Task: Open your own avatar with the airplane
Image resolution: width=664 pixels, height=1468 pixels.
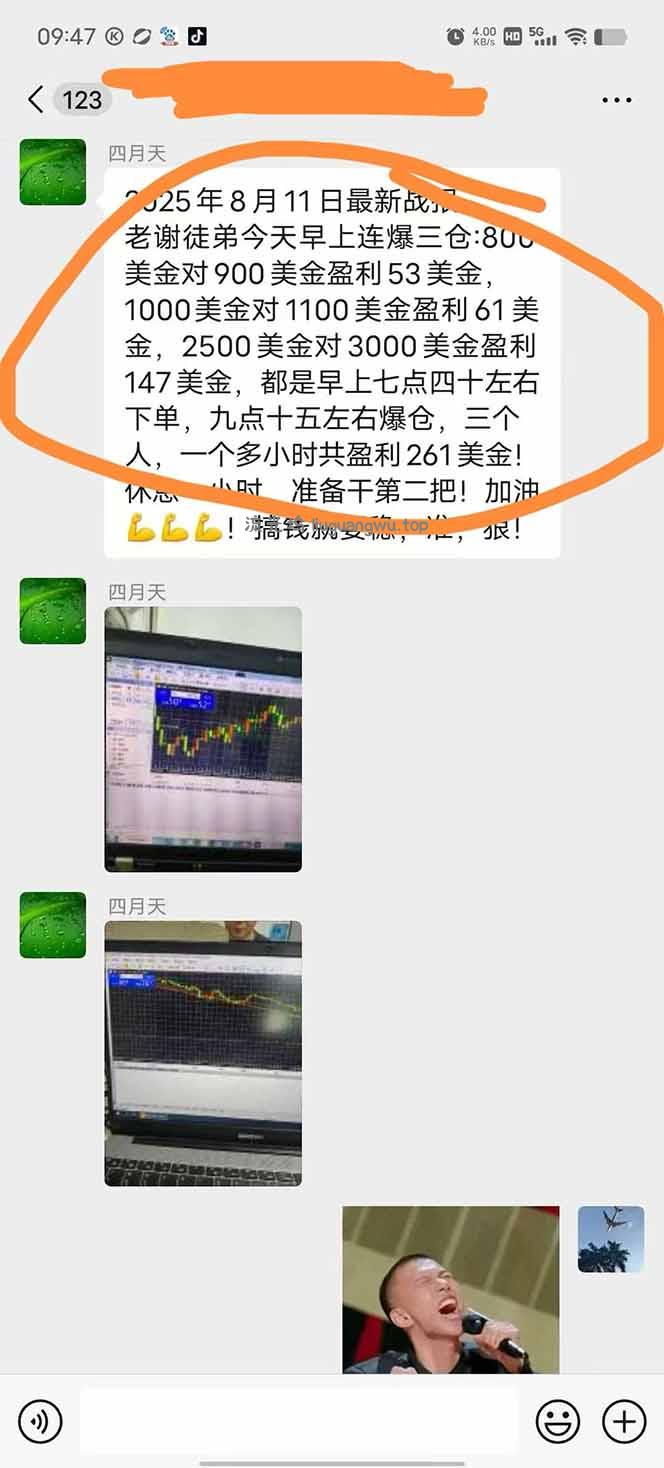Action: click(x=610, y=1239)
